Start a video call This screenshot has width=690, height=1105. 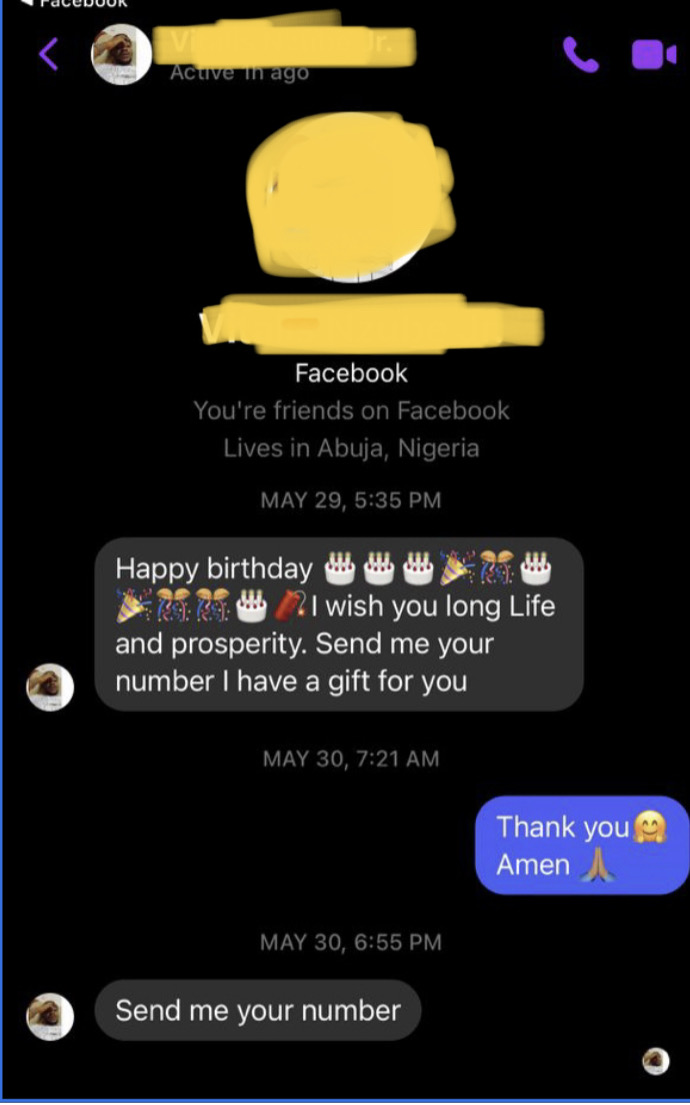pos(654,54)
